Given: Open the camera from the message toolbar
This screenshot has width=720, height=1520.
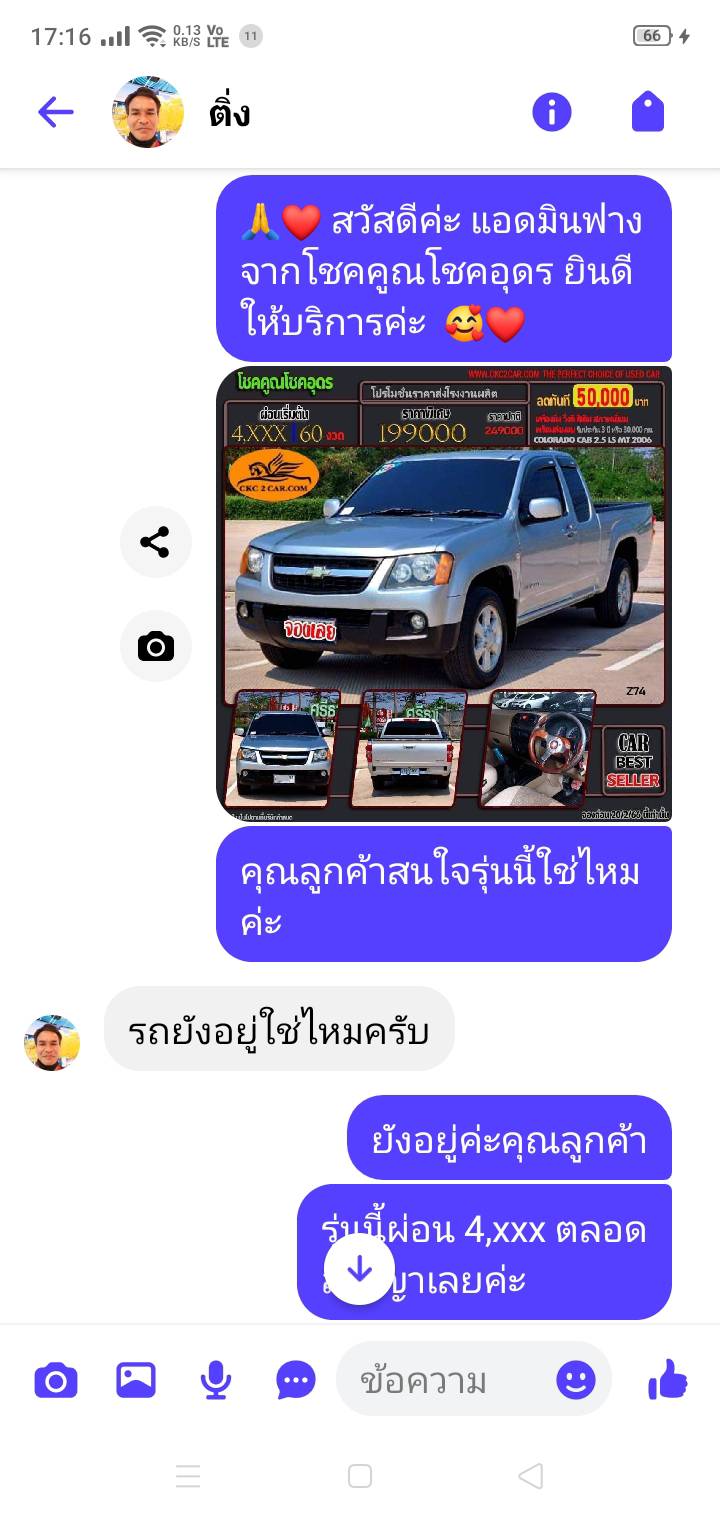Looking at the screenshot, I should (56, 1381).
